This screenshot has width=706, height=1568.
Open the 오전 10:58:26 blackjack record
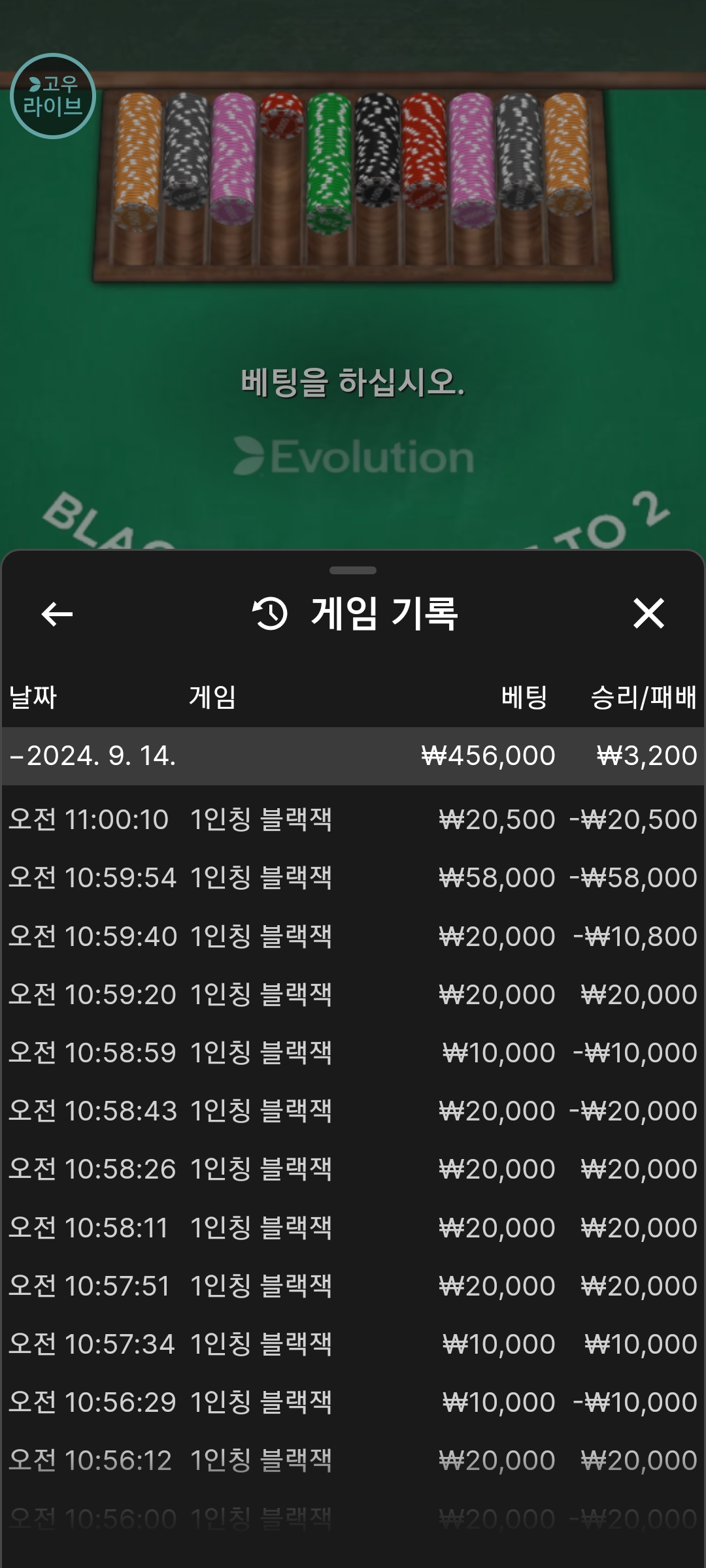353,1169
